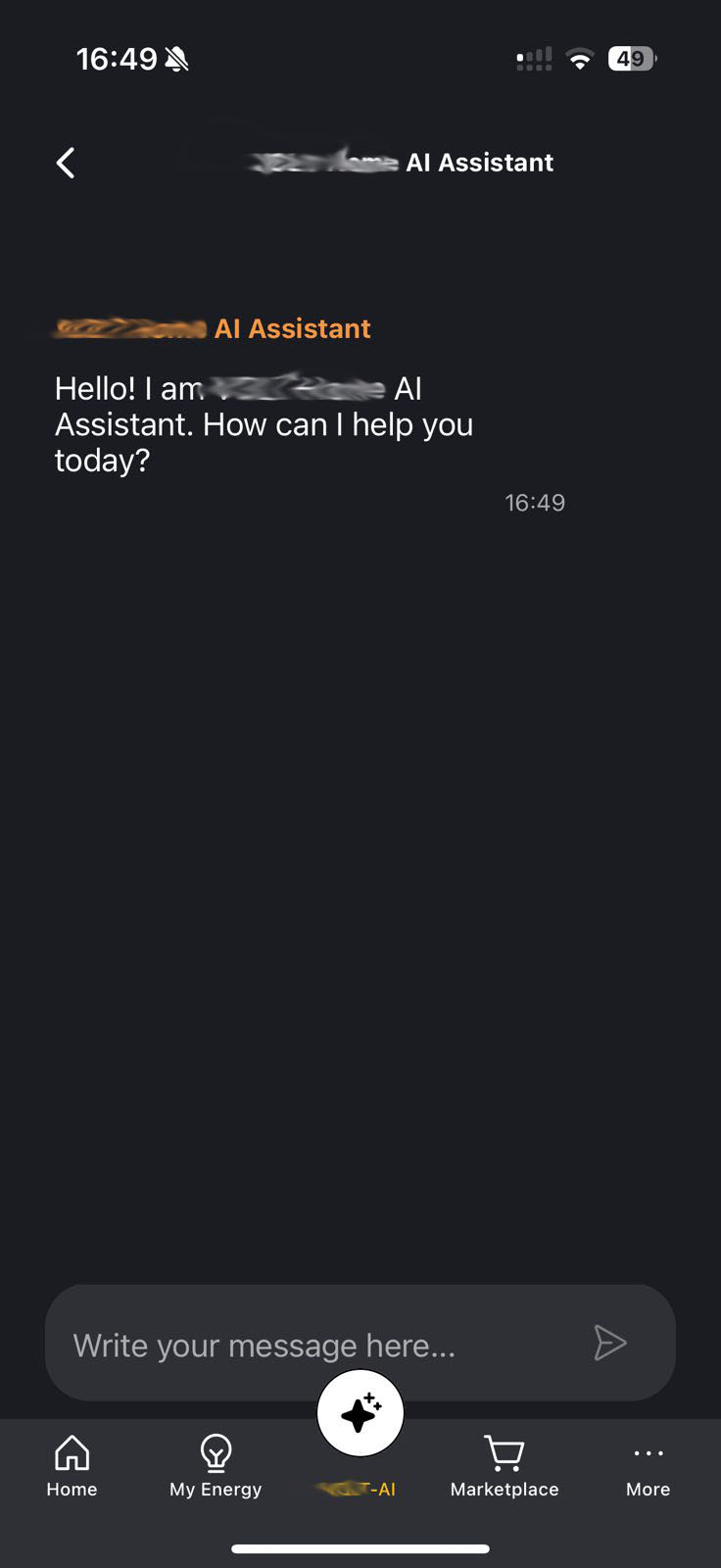Tap the More ellipsis icon

(x=647, y=1453)
